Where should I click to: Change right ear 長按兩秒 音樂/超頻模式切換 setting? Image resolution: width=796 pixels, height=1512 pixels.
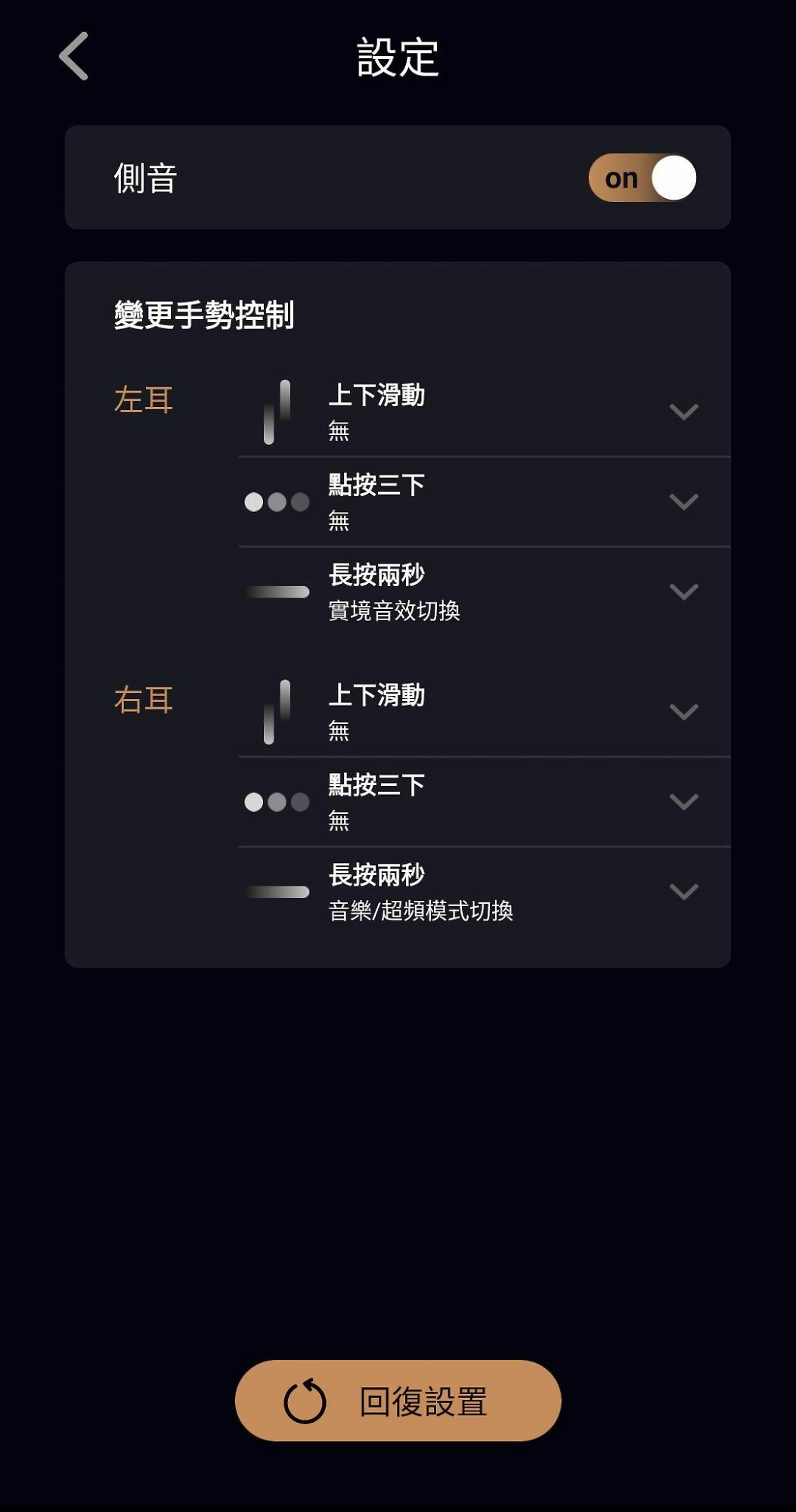(x=683, y=892)
